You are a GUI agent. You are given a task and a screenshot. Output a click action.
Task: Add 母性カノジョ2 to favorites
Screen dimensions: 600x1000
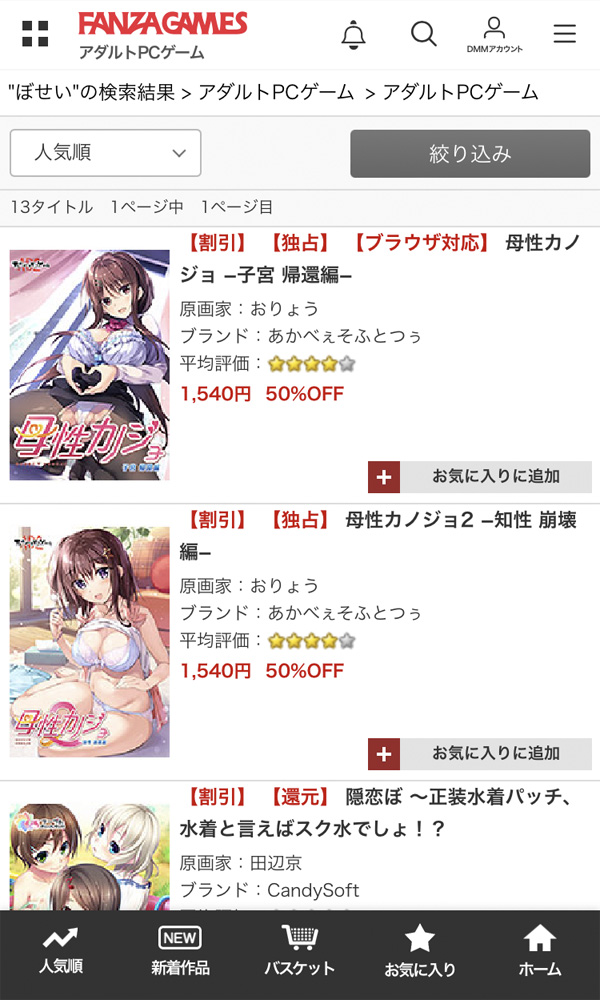click(x=479, y=753)
